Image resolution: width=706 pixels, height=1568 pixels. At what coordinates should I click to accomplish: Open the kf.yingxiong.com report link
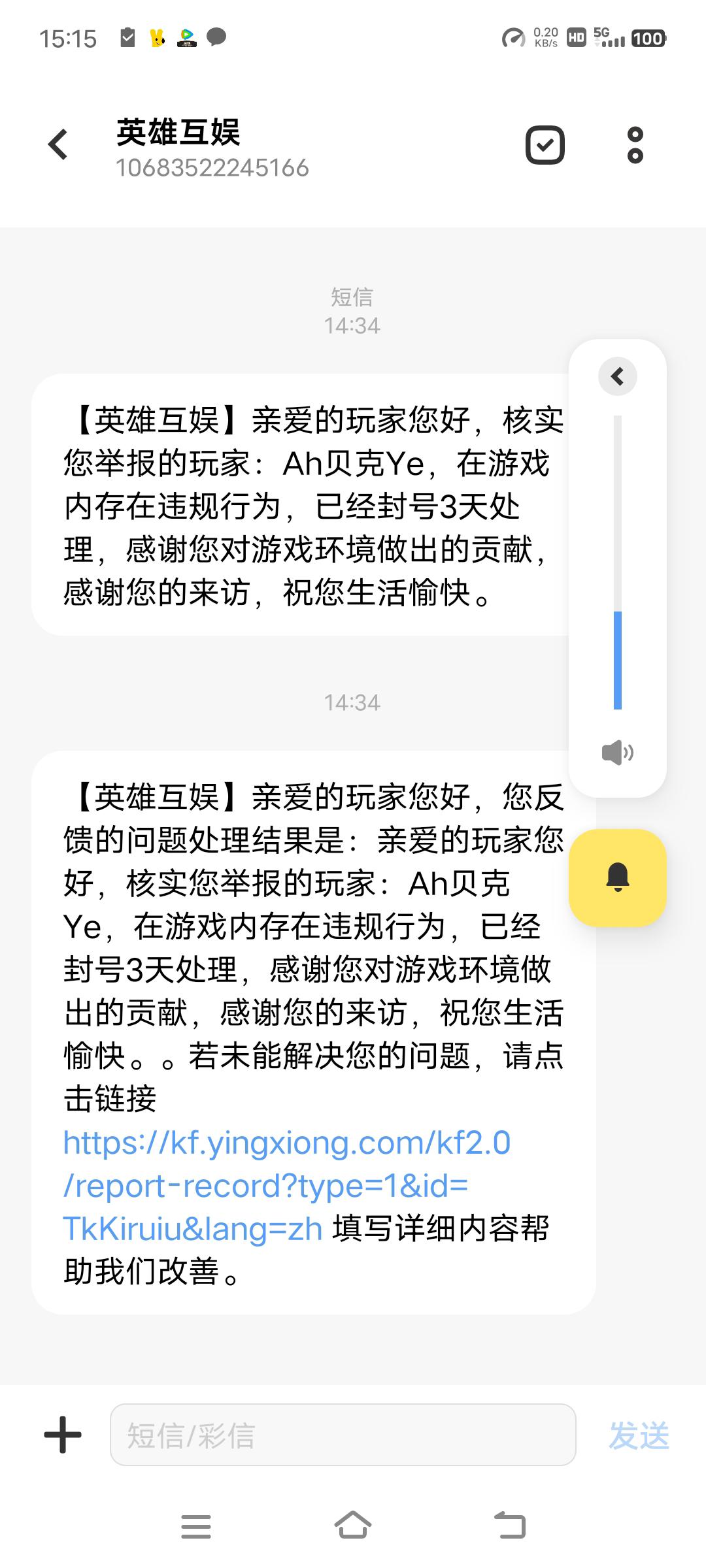[287, 1186]
